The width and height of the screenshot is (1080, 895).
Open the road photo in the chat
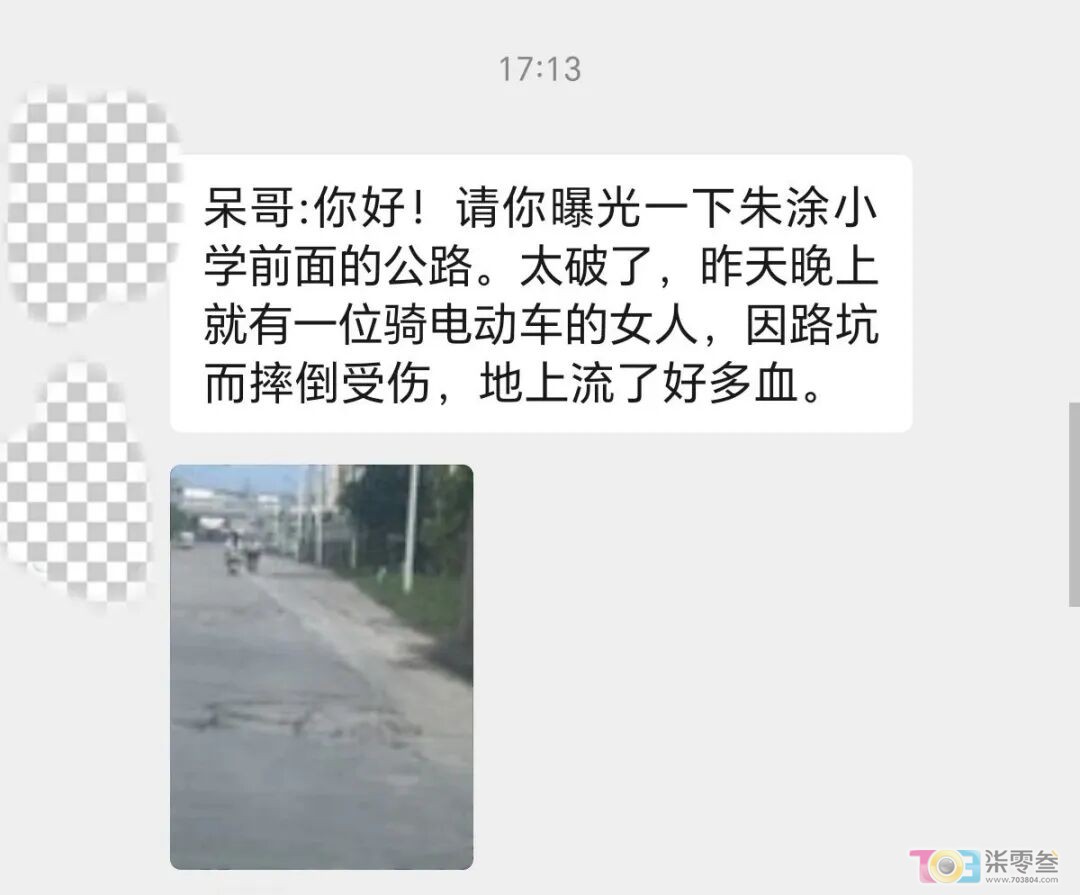click(x=321, y=666)
